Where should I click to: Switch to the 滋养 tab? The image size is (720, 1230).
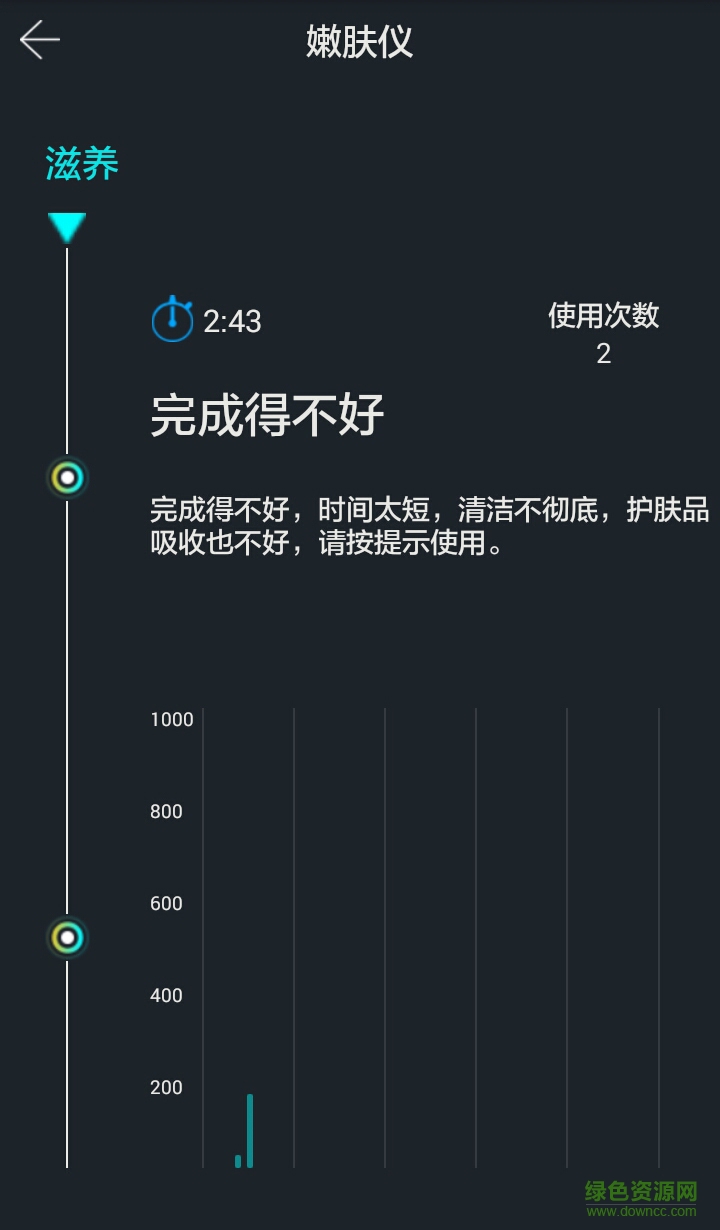point(81,163)
